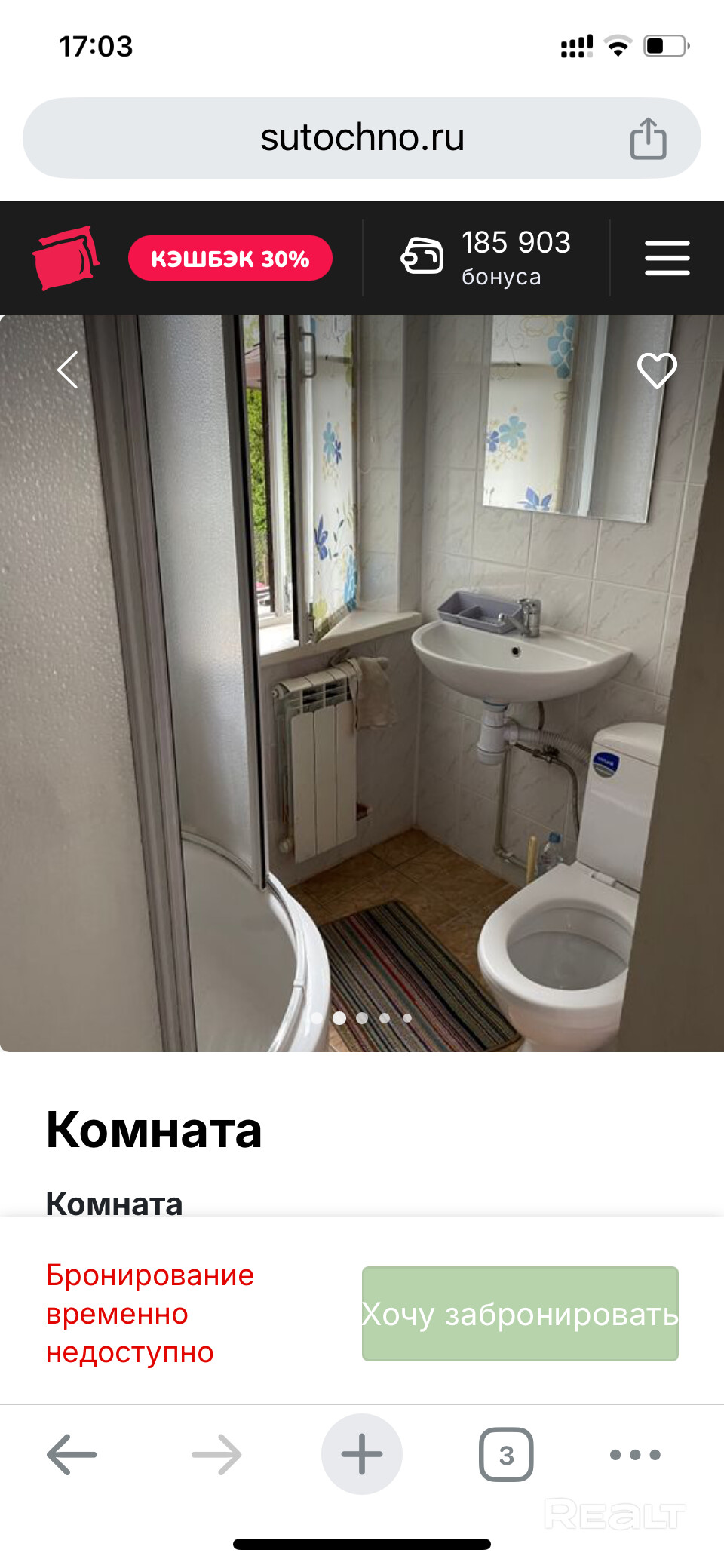Navigate forward in the browser

point(216,1454)
